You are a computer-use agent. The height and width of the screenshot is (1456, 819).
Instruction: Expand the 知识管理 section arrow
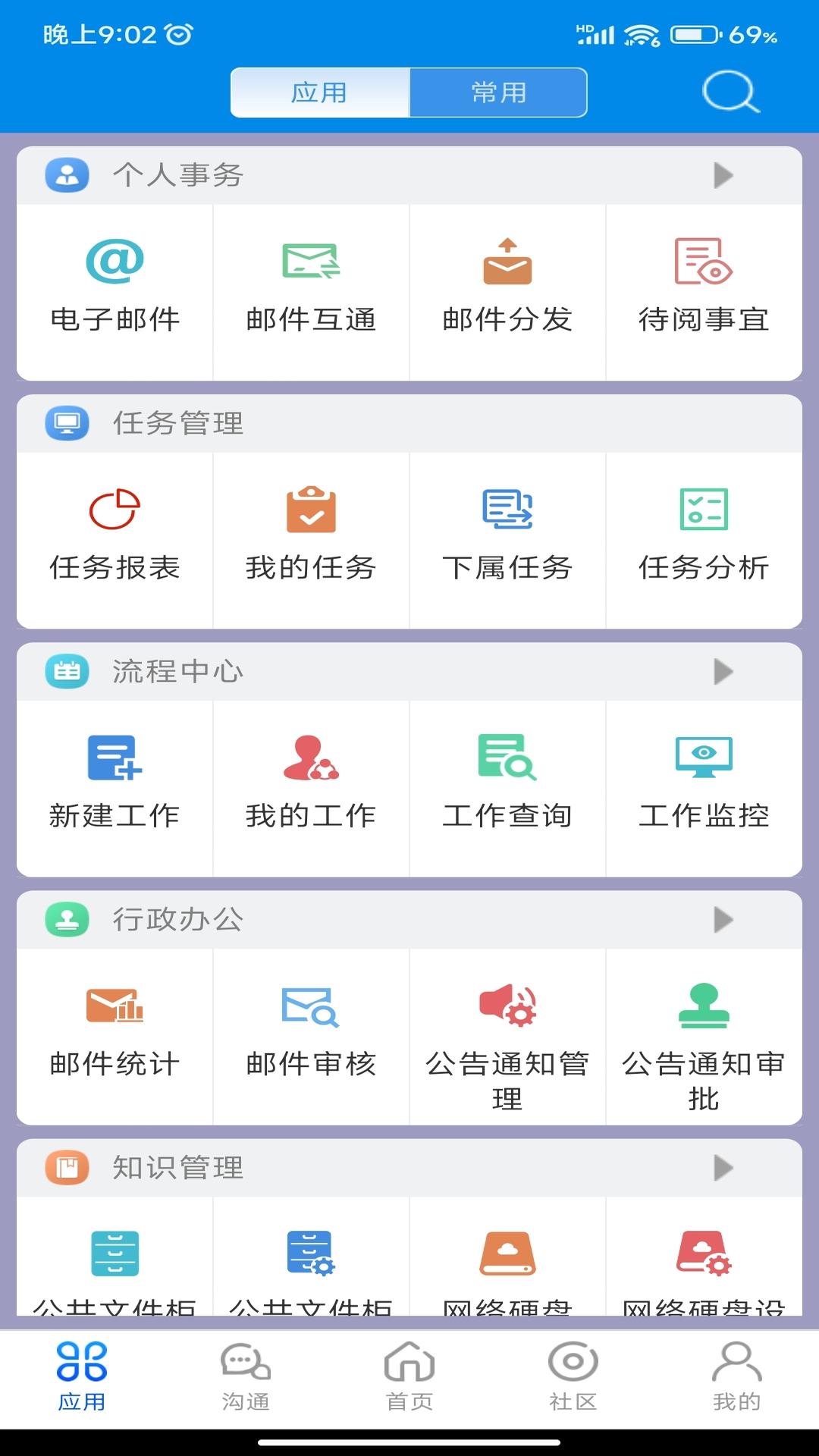[x=723, y=1168]
